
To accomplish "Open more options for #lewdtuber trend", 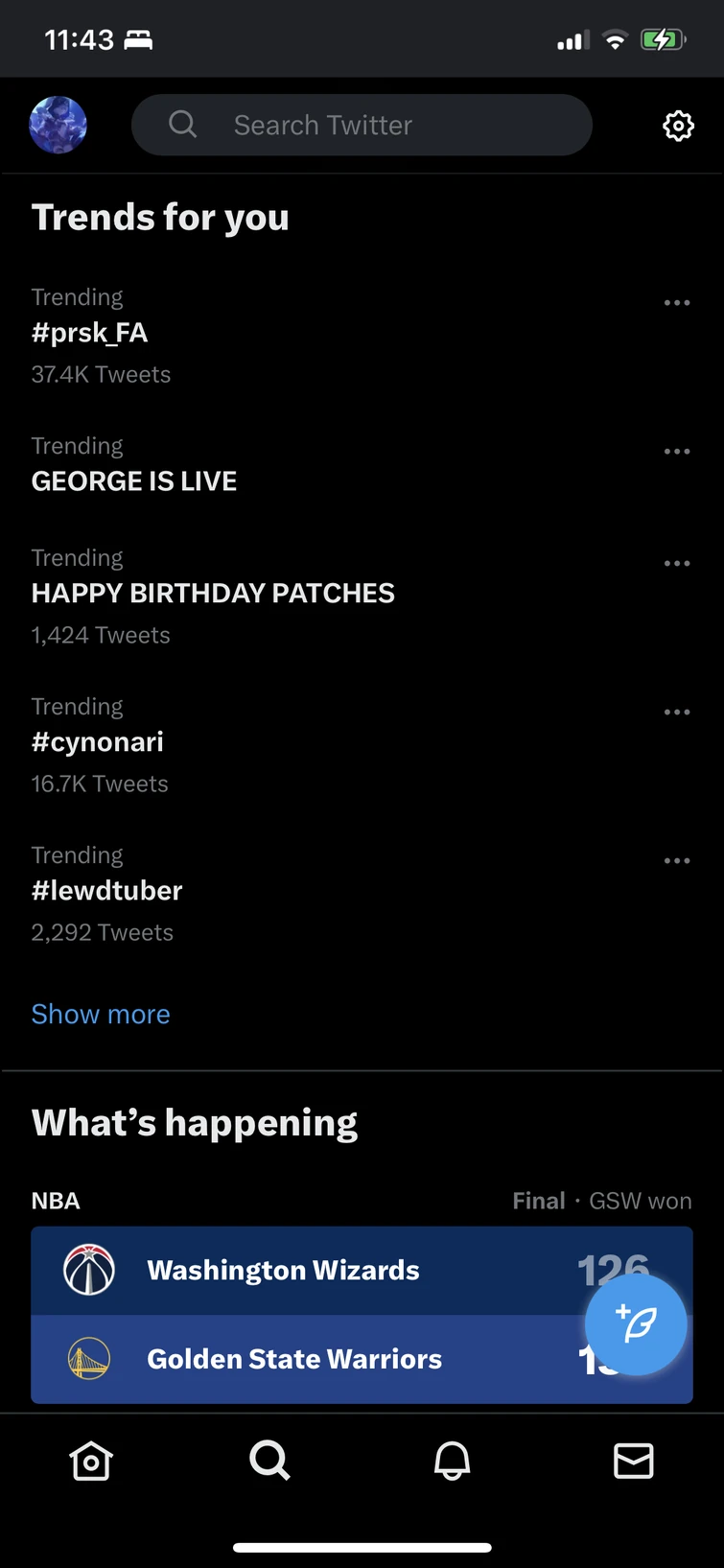I will 677,860.
